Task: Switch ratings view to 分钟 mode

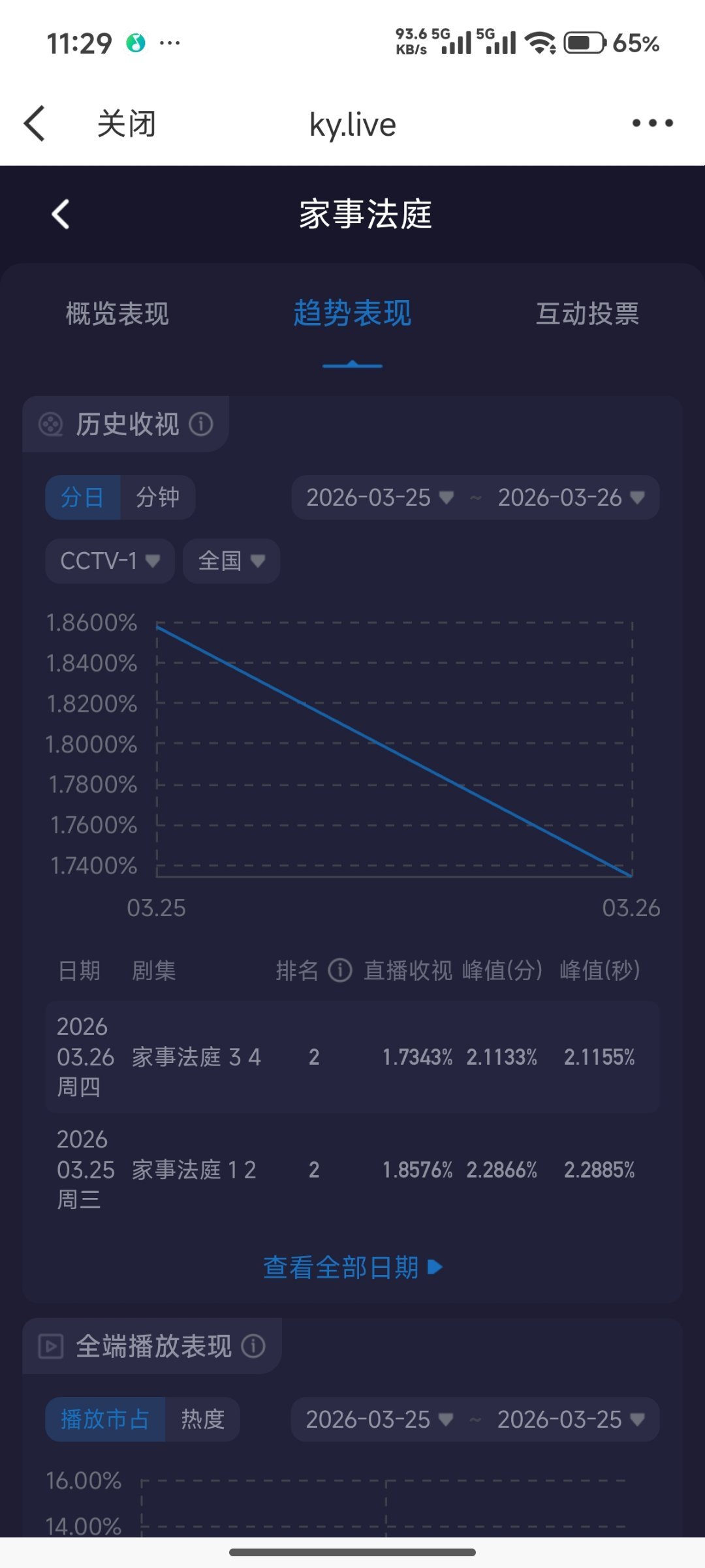Action: point(157,497)
